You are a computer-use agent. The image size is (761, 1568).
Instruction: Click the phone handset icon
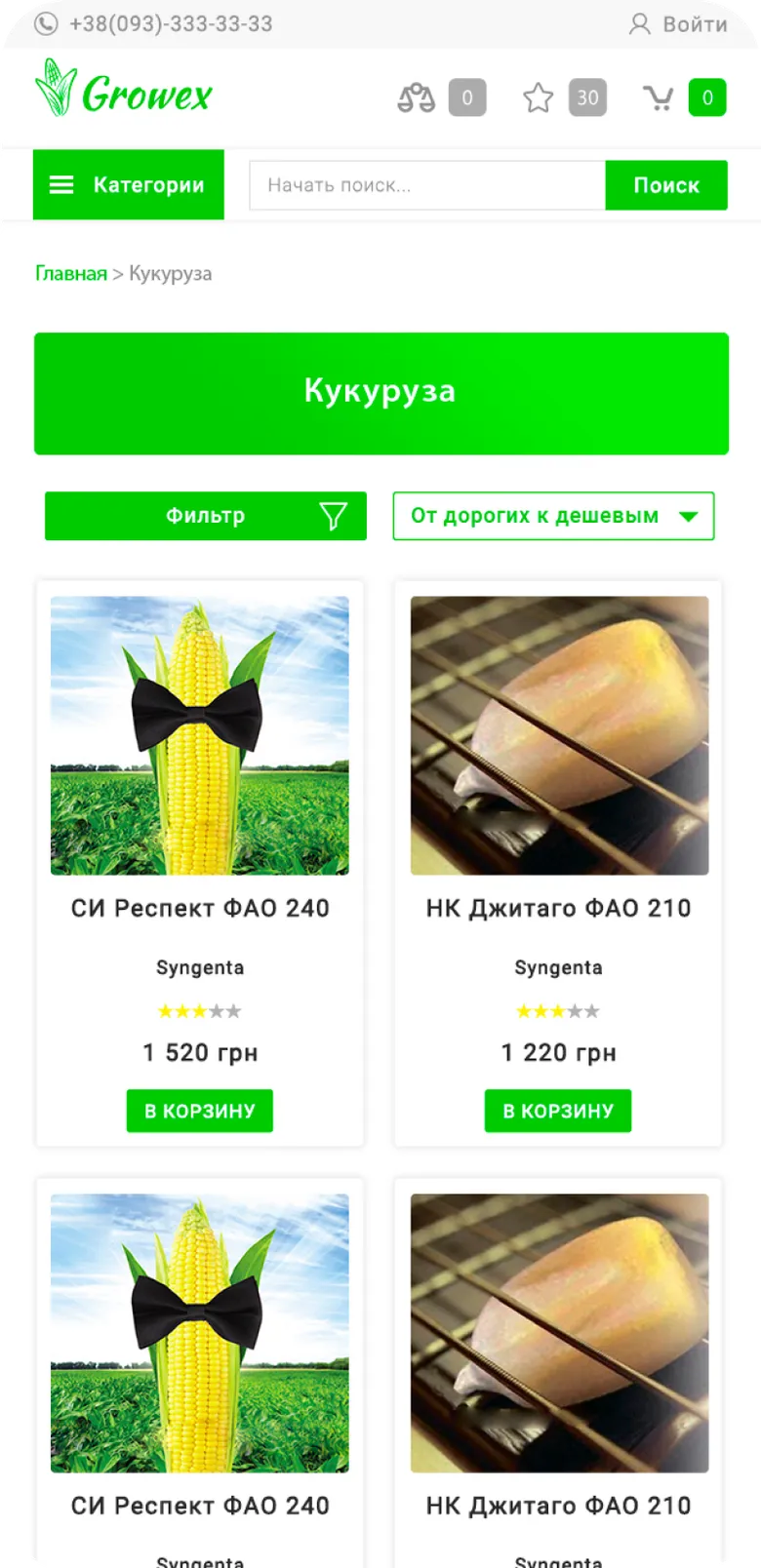pyautogui.click(x=46, y=23)
